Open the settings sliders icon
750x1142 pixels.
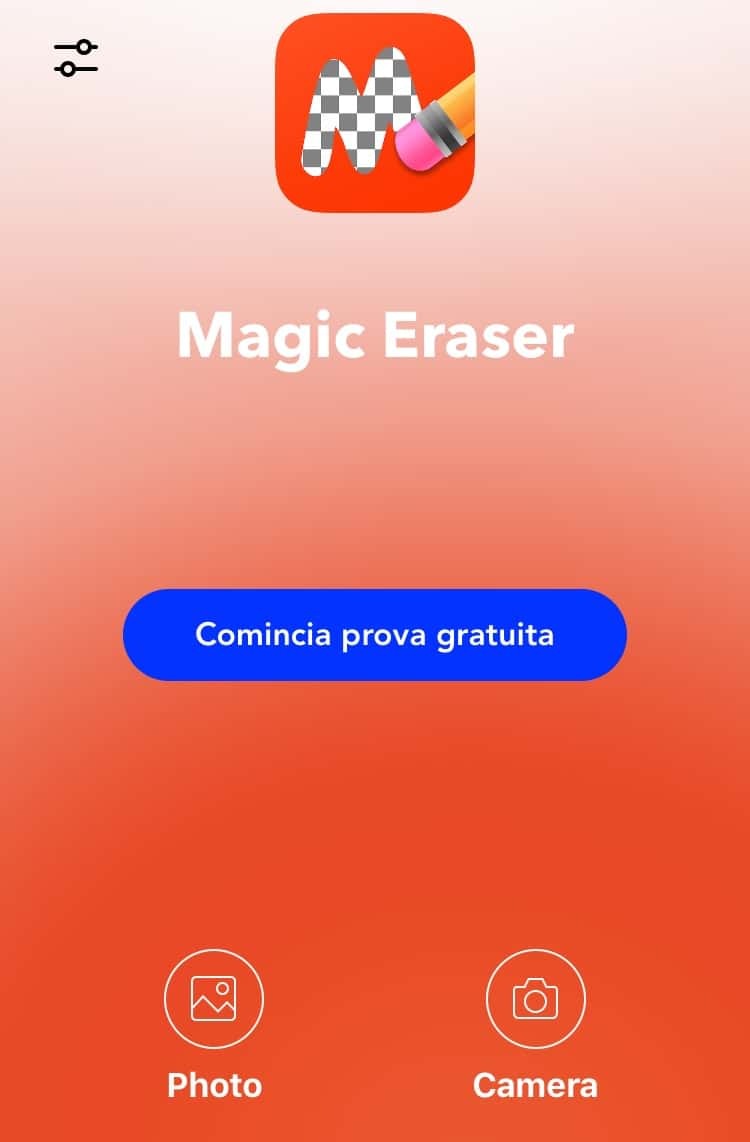pyautogui.click(x=76, y=58)
